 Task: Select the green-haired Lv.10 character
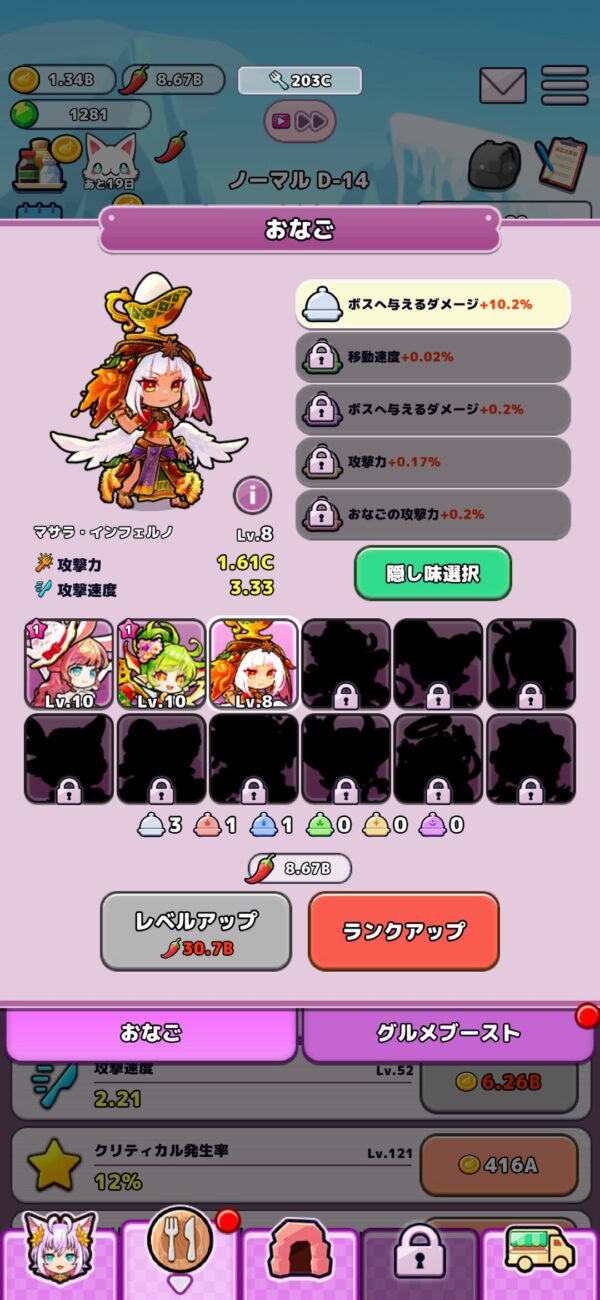161,664
